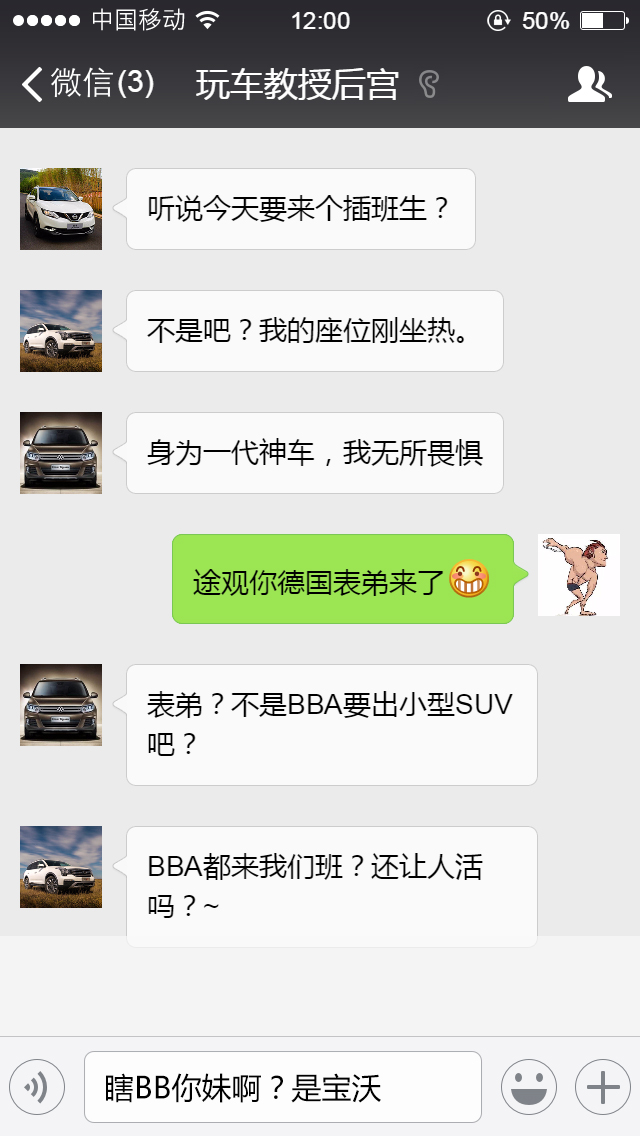This screenshot has height=1136, width=640.
Task: Open avatar beside BBA都来我们班？还让人活吗？~
Action: point(61,867)
